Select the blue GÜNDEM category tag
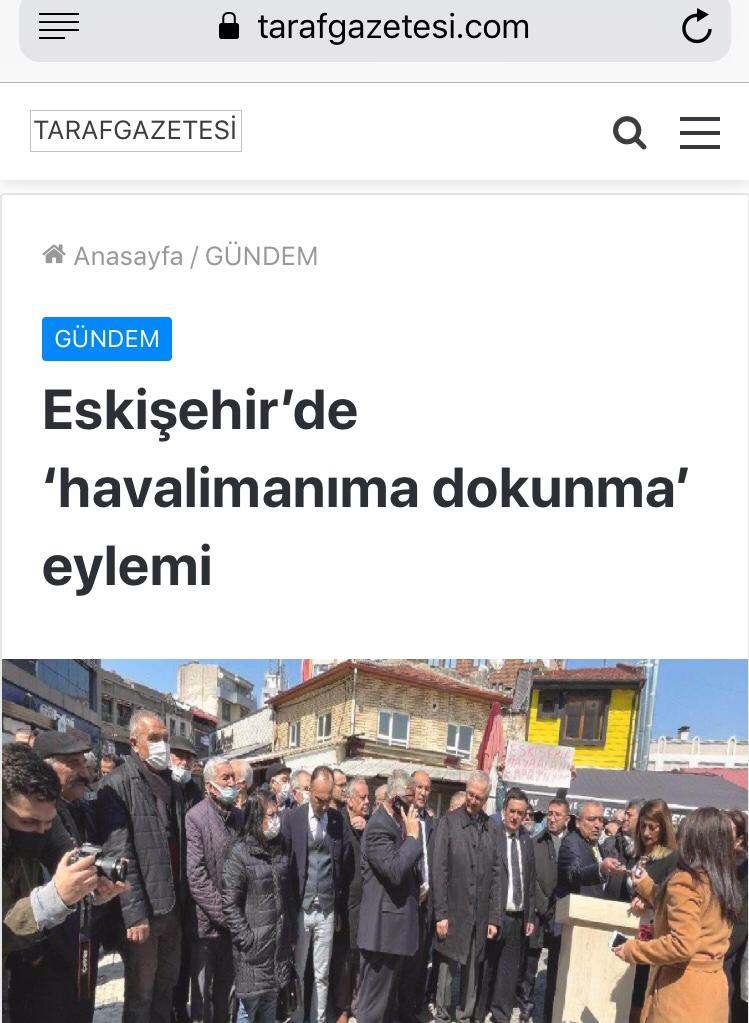The width and height of the screenshot is (749, 1023). point(107,339)
